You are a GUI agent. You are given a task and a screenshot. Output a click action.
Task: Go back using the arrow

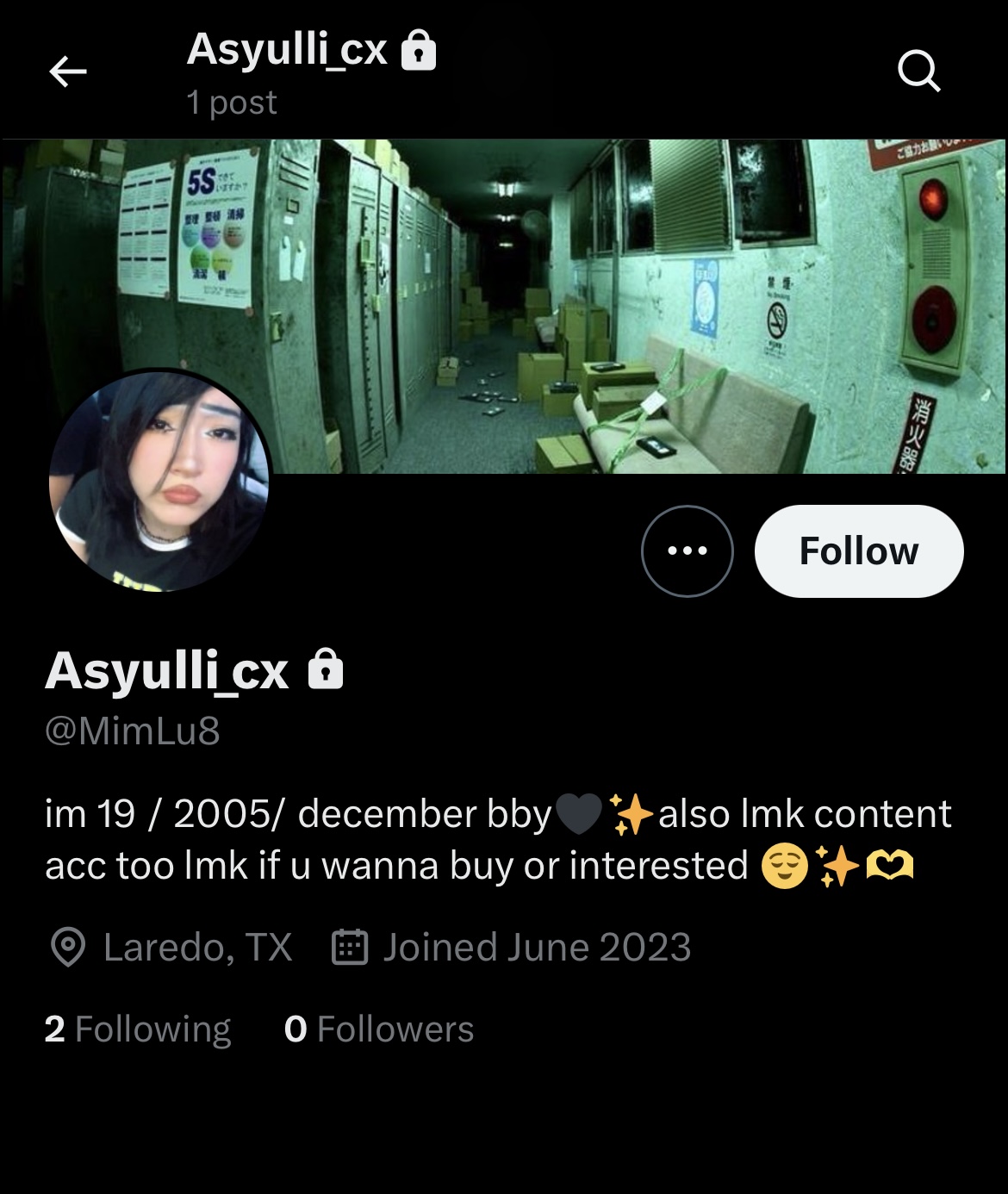pyautogui.click(x=68, y=72)
